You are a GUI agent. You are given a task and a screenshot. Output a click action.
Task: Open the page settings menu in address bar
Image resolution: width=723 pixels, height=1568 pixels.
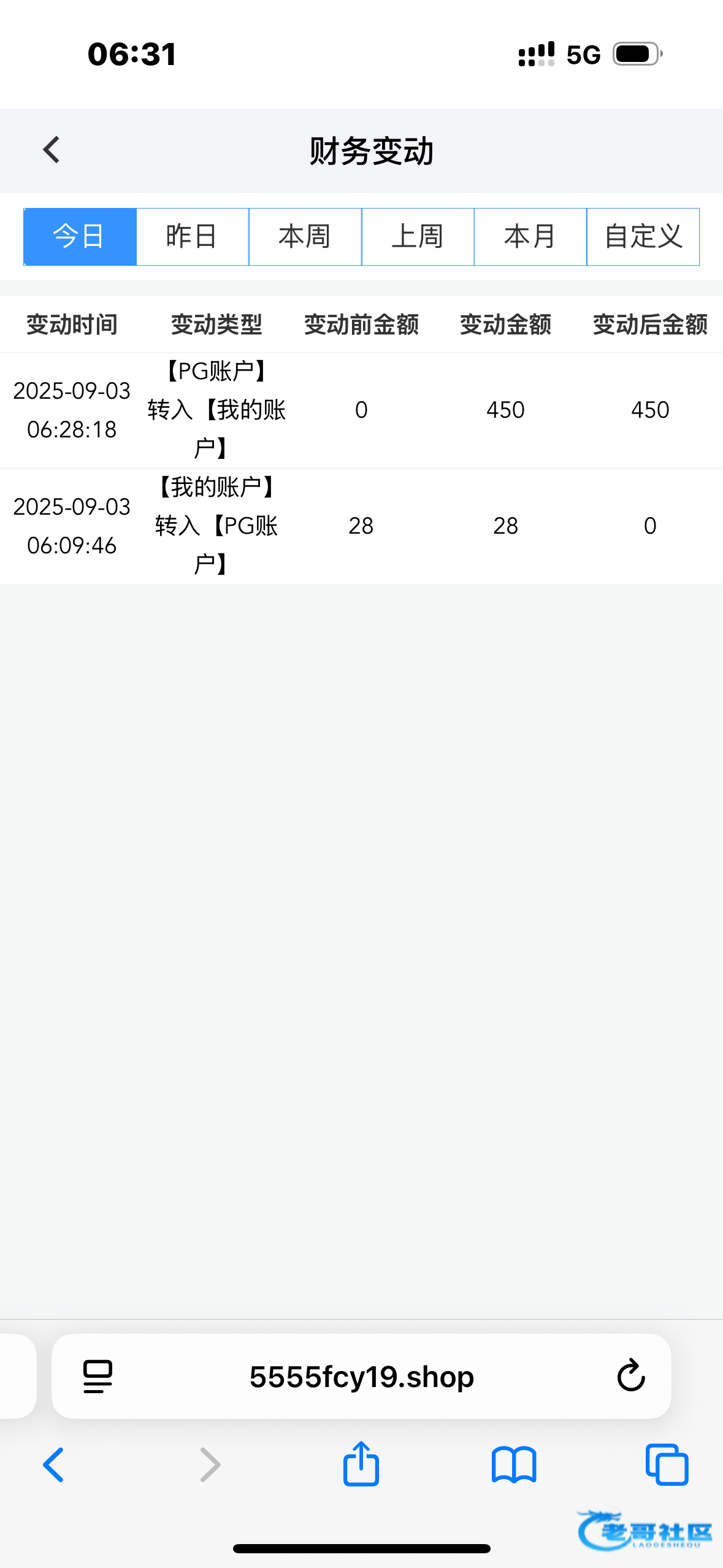pos(98,1376)
